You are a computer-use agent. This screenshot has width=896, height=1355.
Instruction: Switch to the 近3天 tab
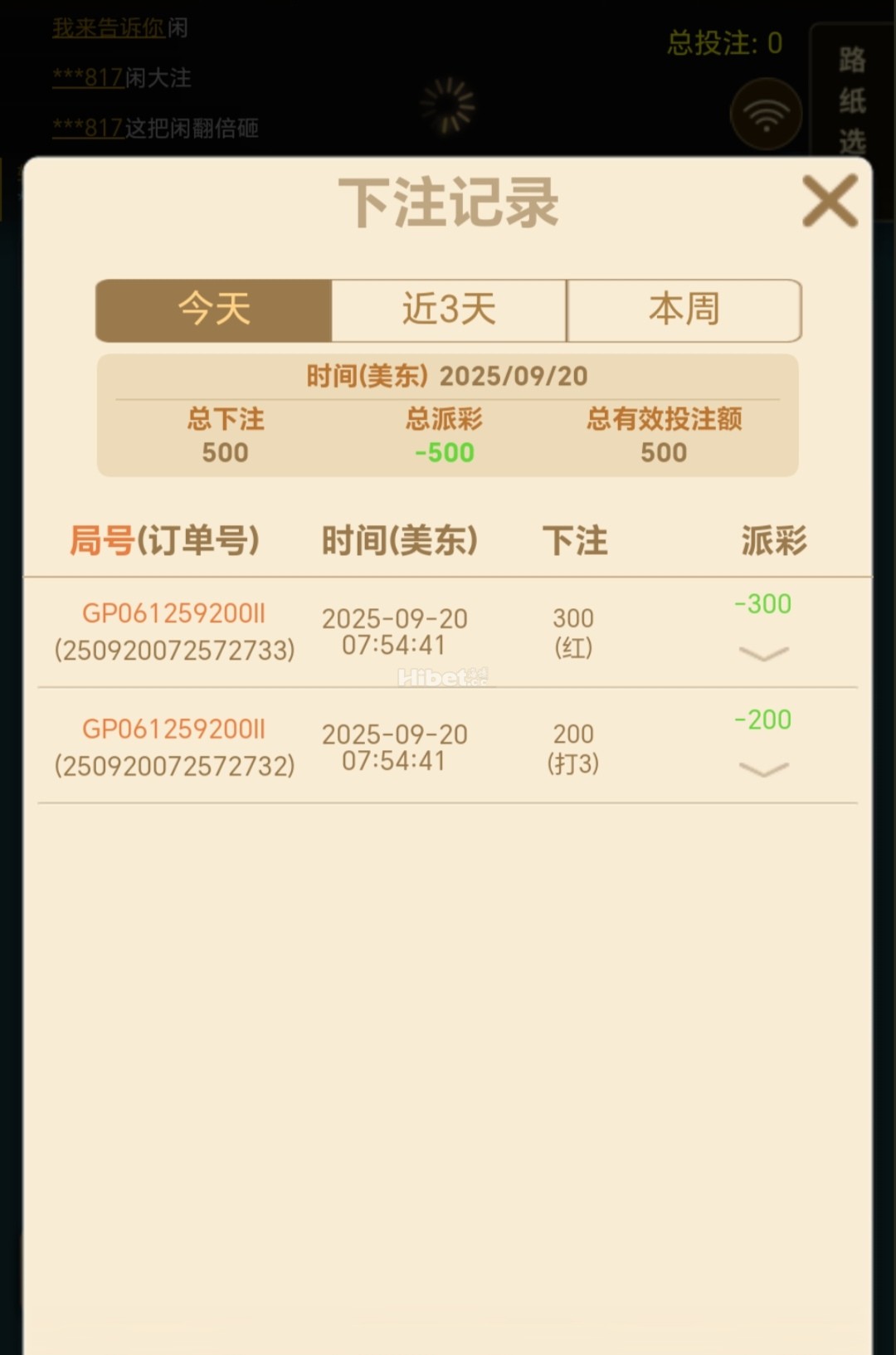448,310
